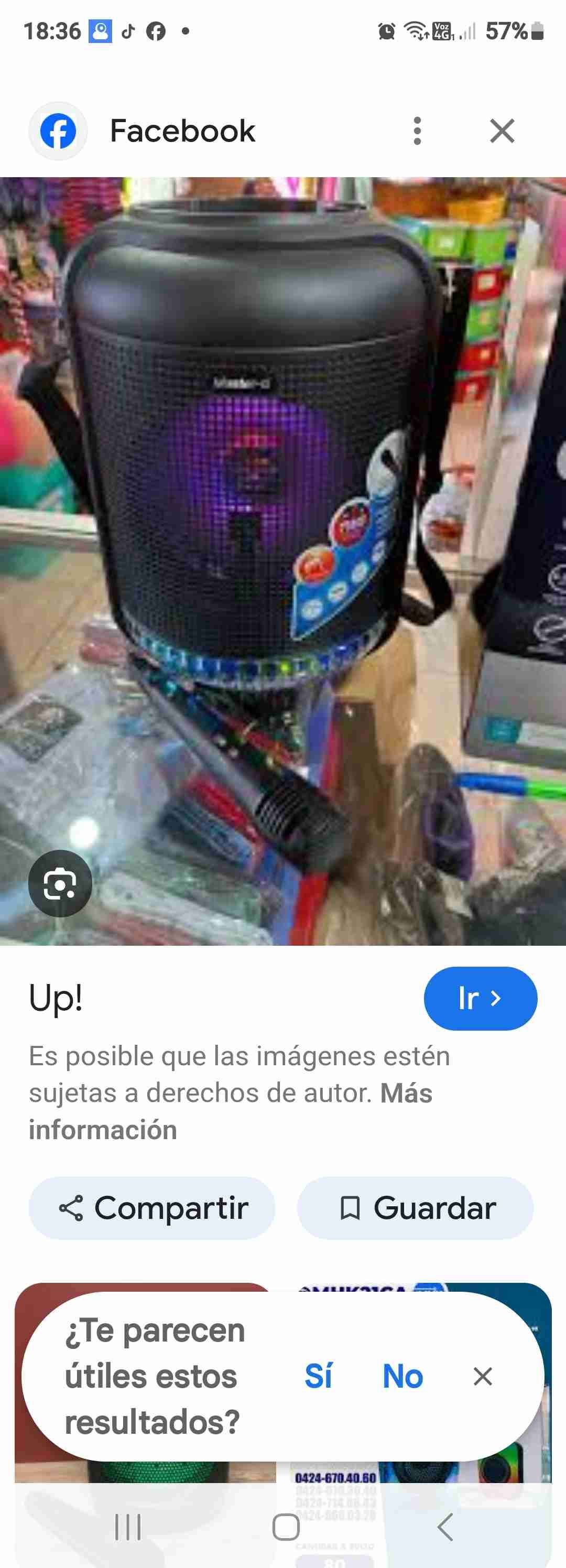Open the three-dot overflow menu
Viewport: 566px width, 1568px height.
(x=417, y=130)
